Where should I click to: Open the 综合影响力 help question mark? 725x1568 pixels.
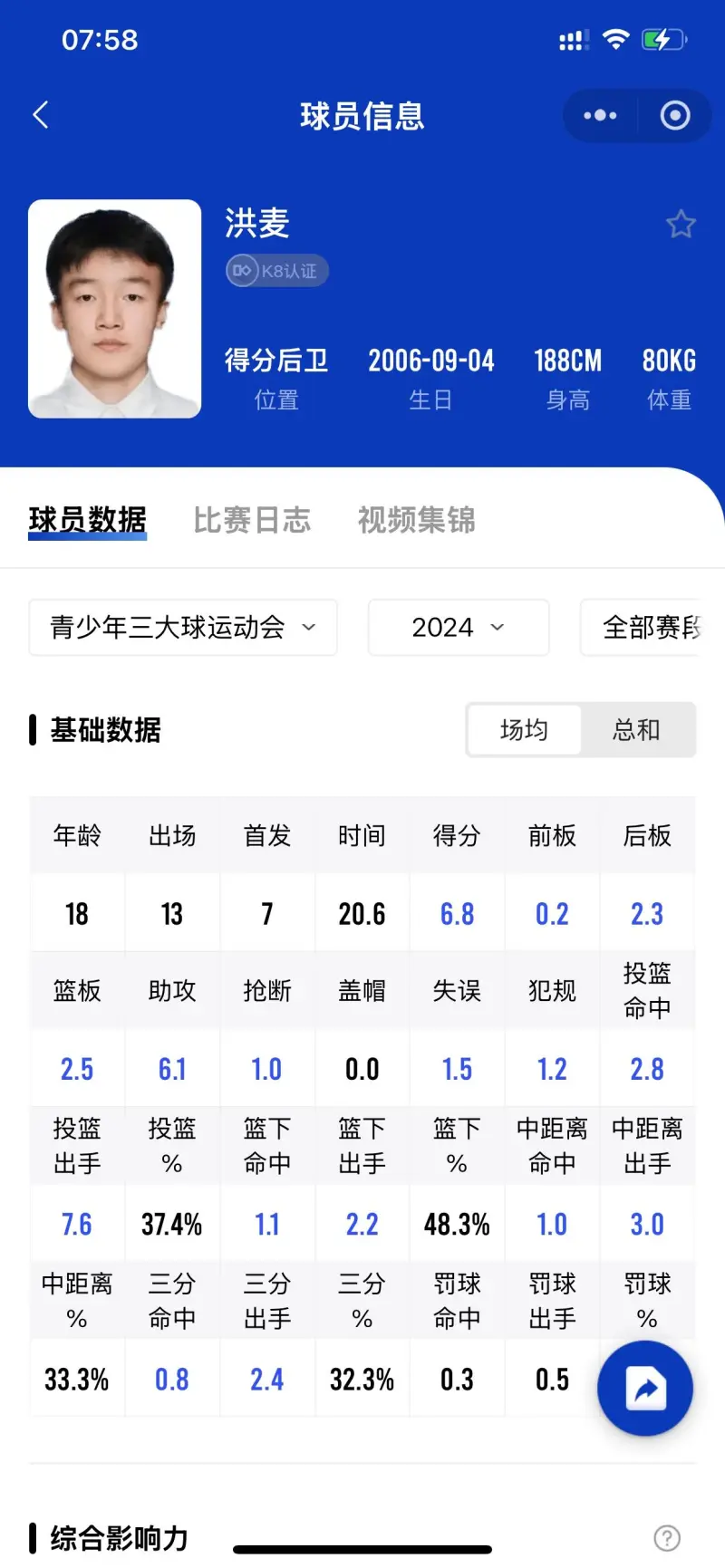pyautogui.click(x=667, y=1537)
